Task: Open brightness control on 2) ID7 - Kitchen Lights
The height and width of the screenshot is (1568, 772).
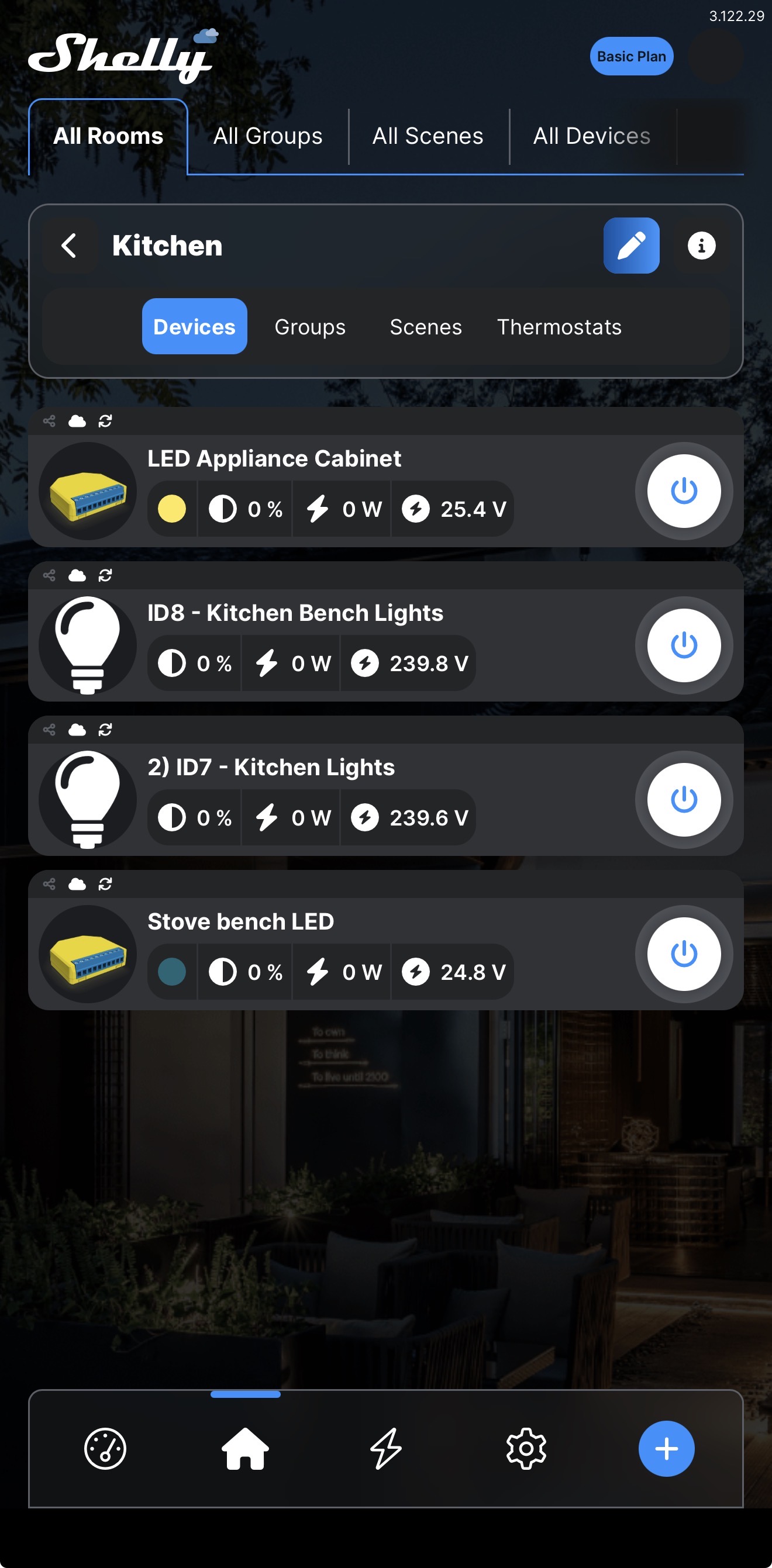Action: [x=194, y=817]
